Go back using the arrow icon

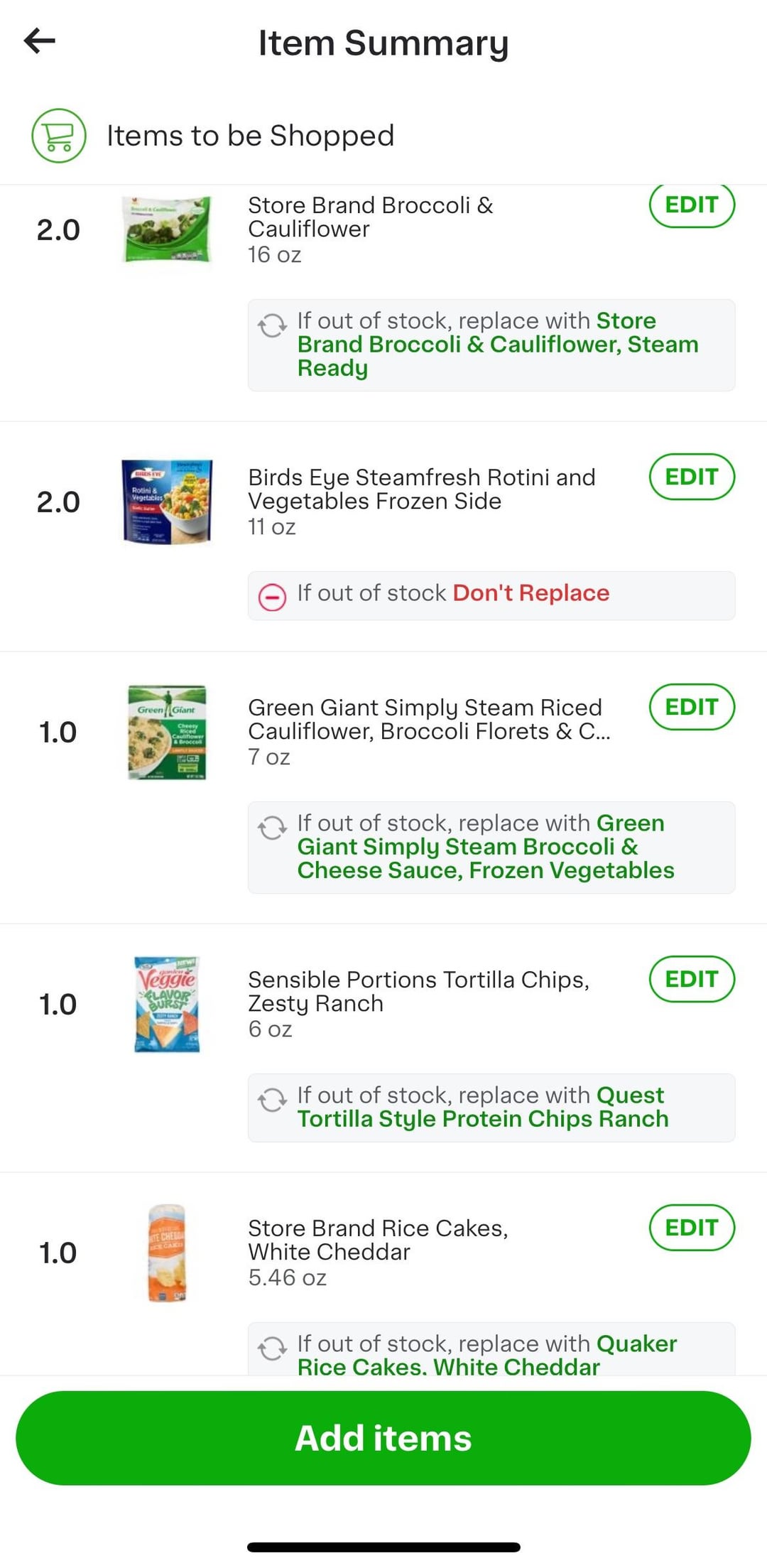pyautogui.click(x=40, y=40)
